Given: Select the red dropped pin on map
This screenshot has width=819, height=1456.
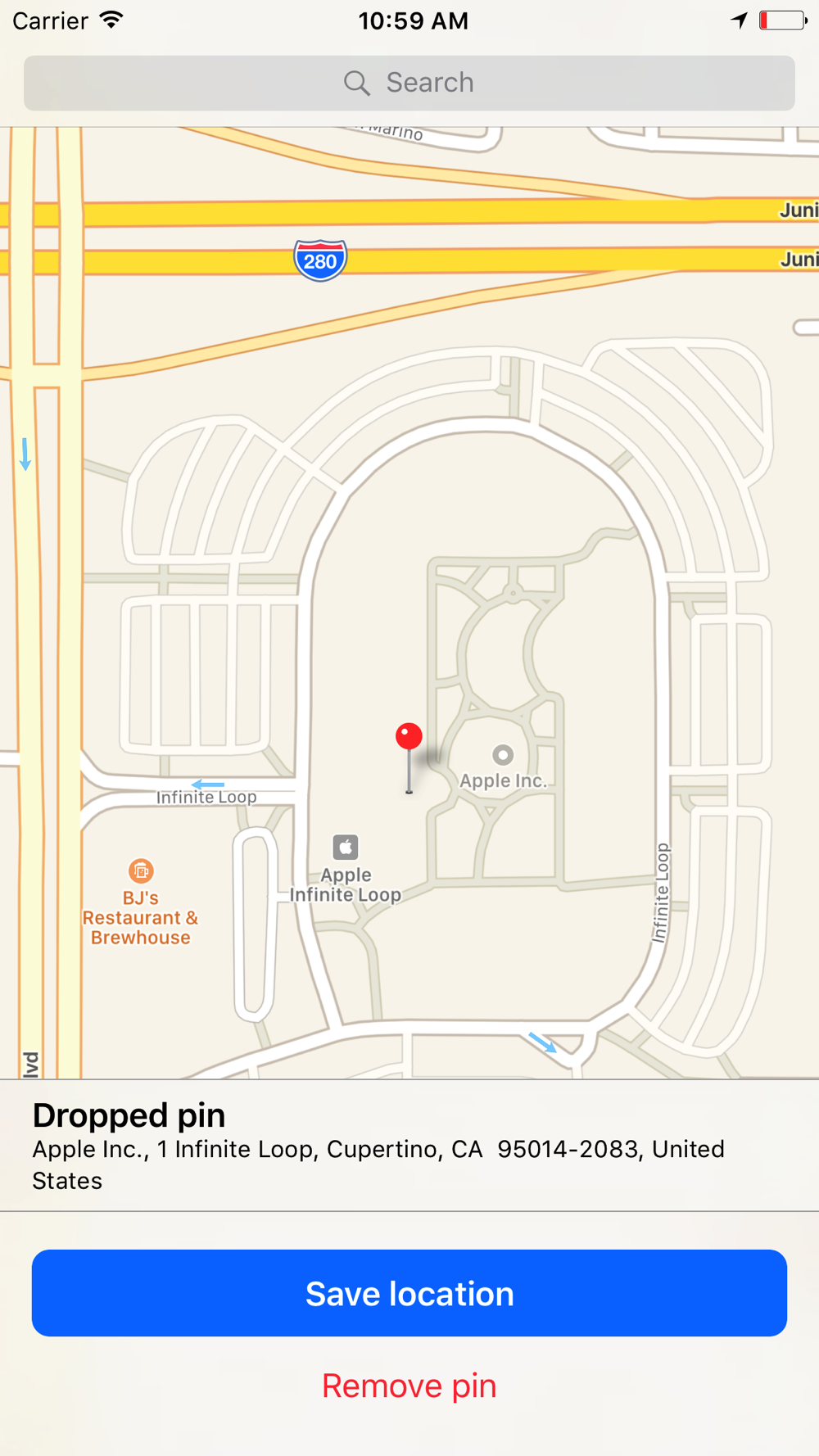Looking at the screenshot, I should click(409, 738).
